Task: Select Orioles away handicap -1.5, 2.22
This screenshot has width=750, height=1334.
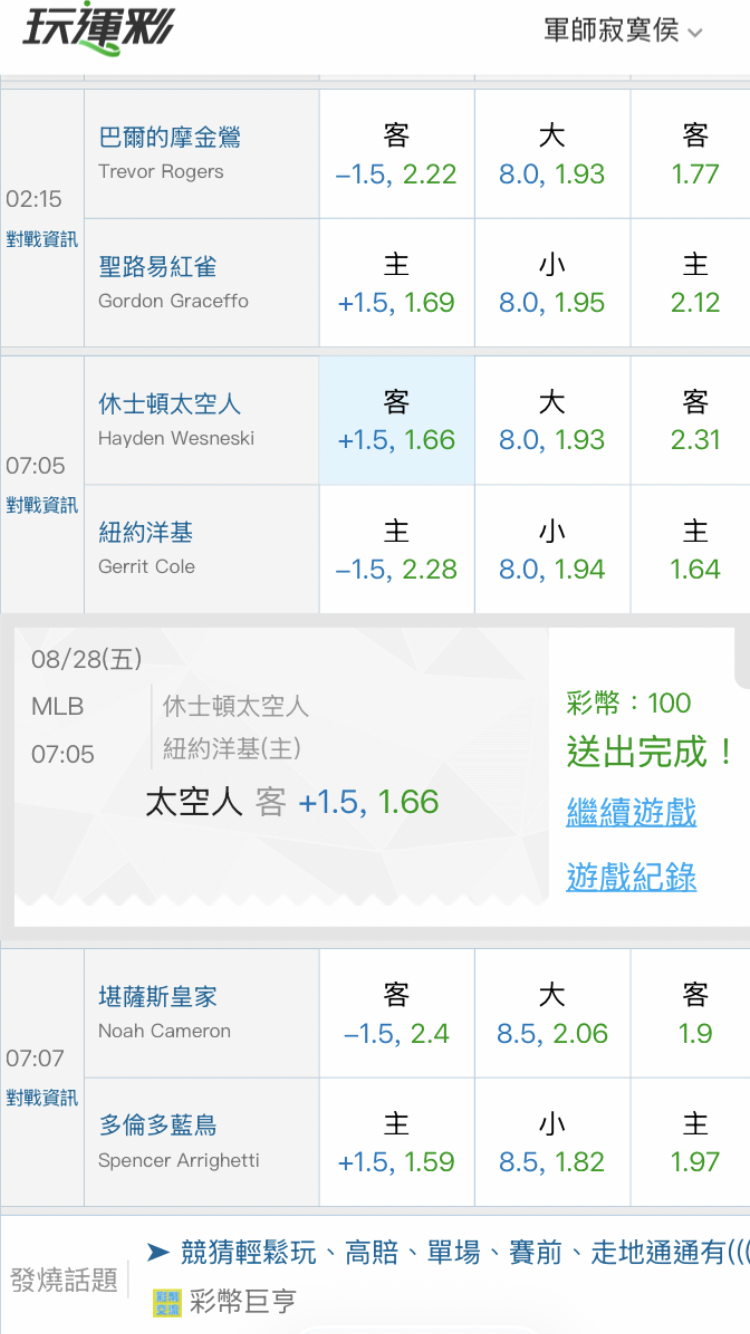Action: pos(397,154)
